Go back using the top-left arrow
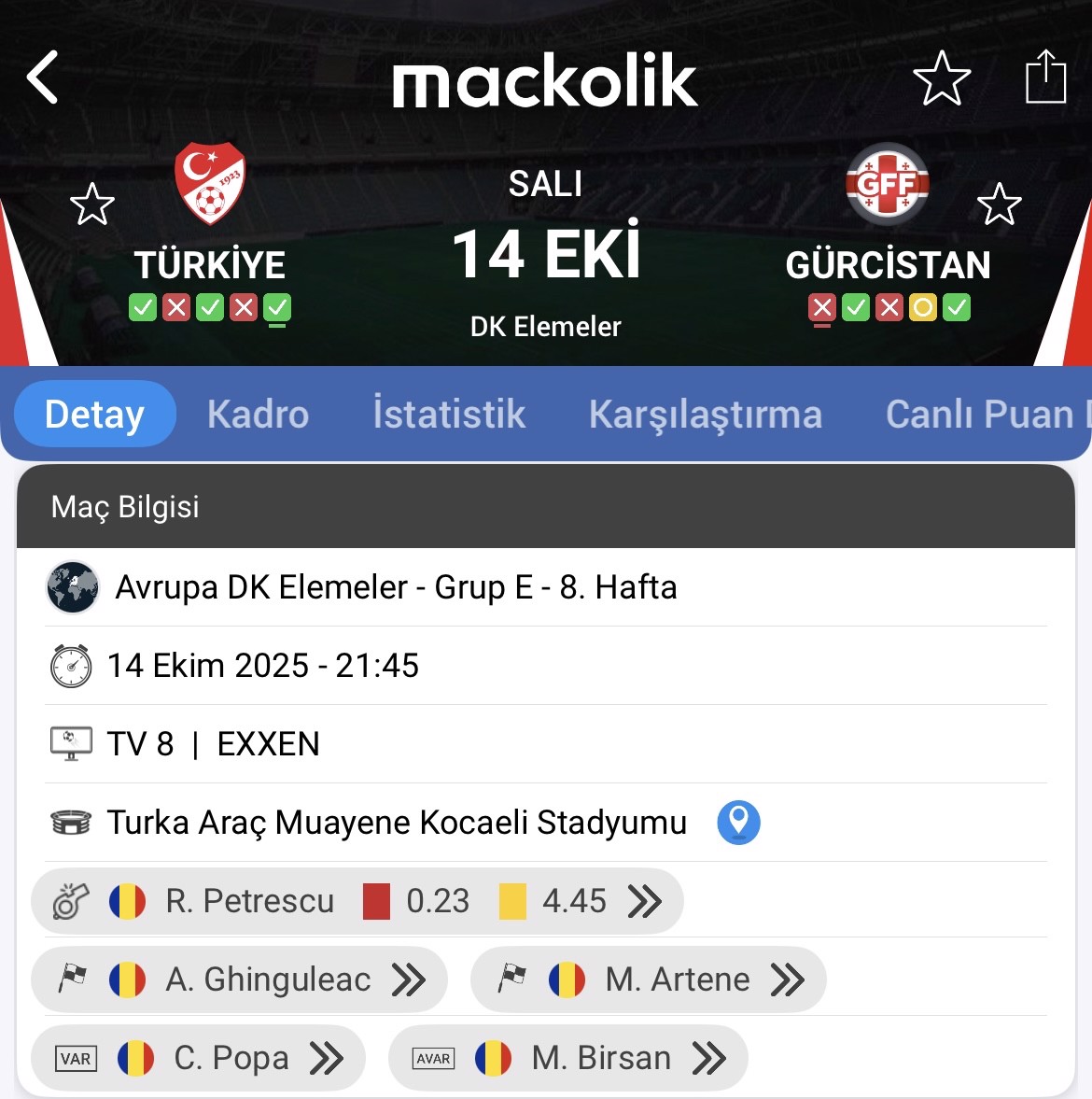The image size is (1092, 1099). coord(43,77)
